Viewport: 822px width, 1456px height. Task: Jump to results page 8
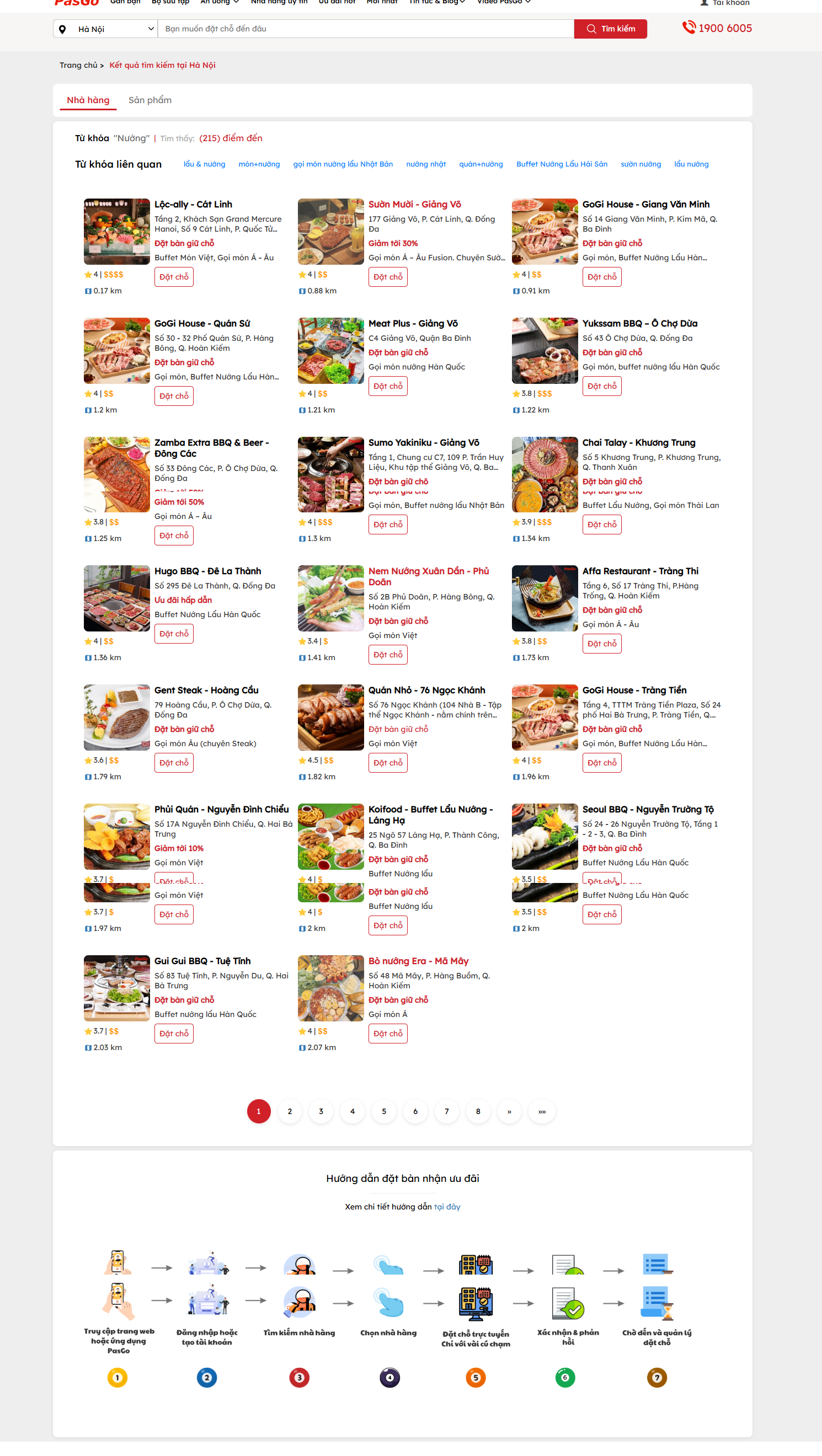tap(478, 1111)
